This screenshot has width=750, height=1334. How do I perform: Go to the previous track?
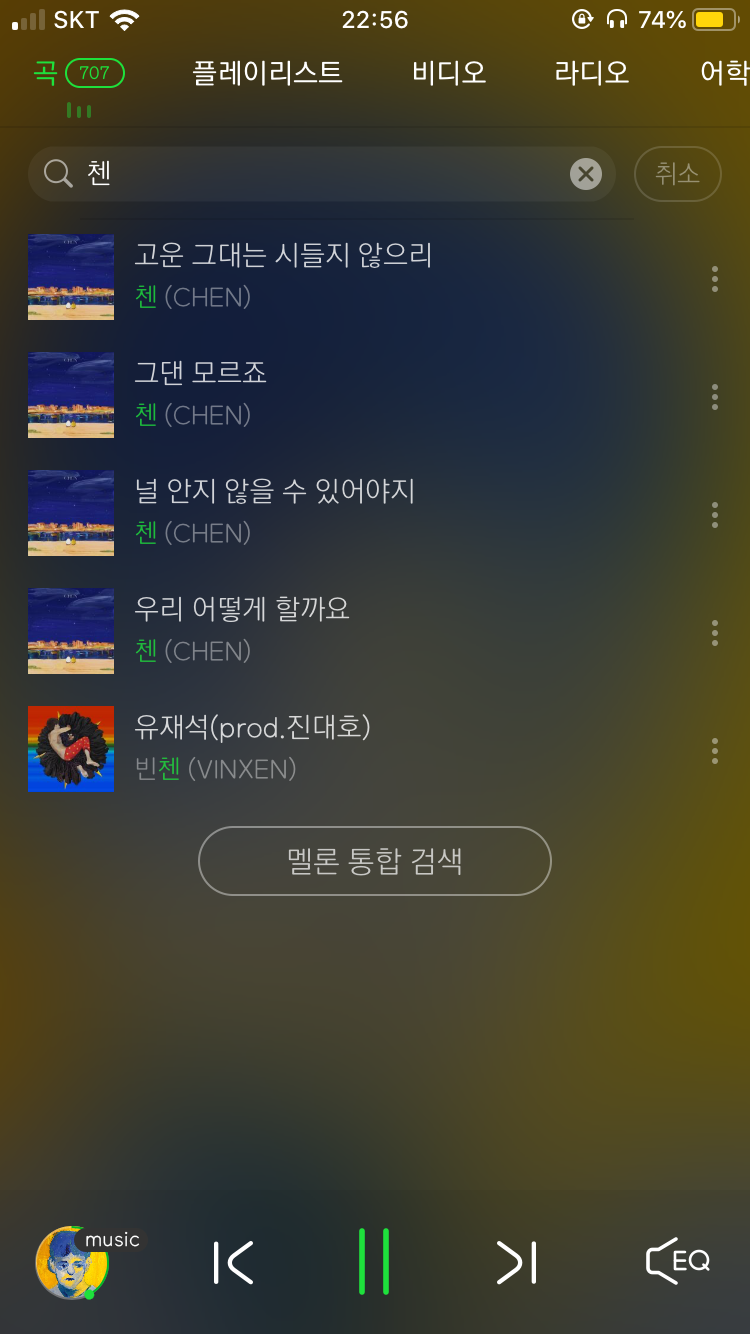[x=232, y=1262]
